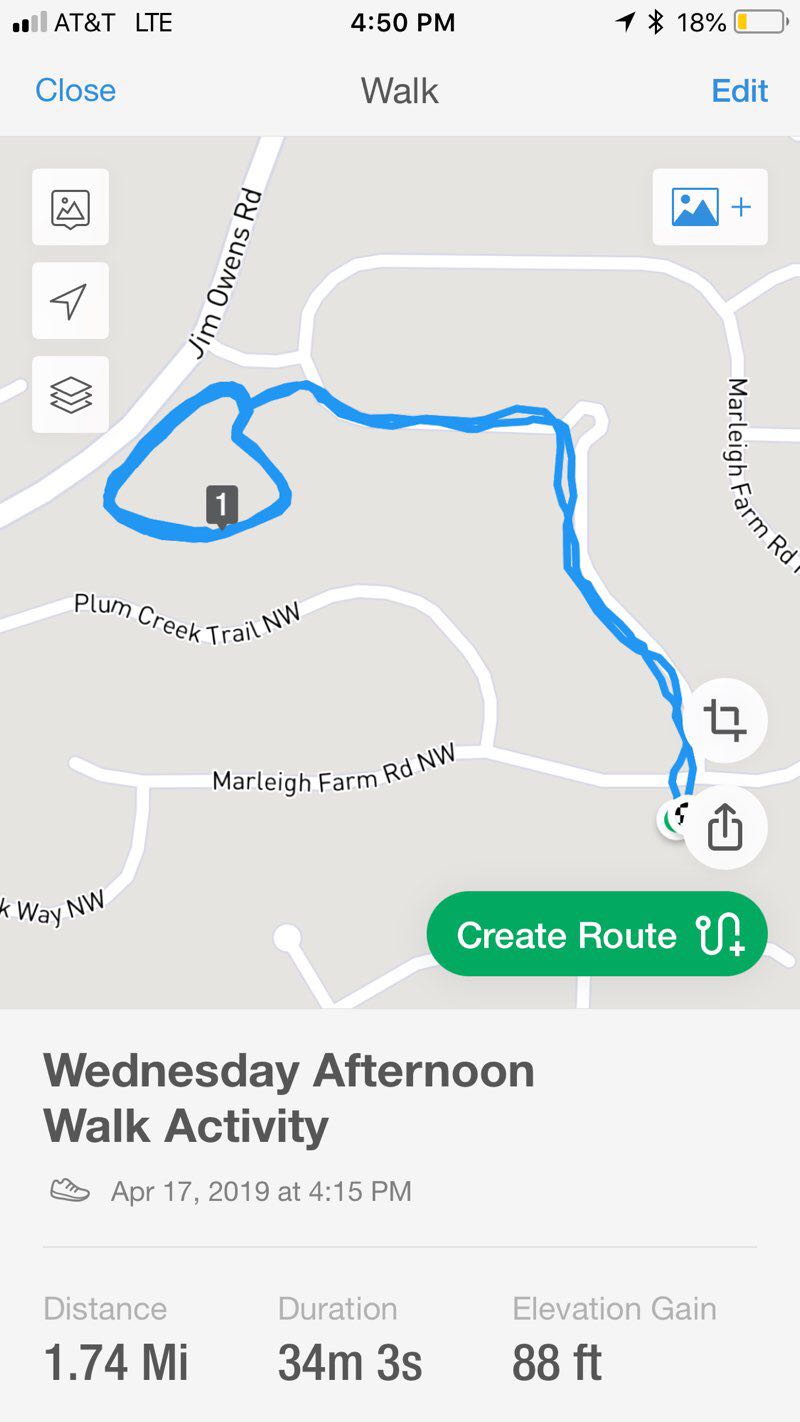Tap the Create Route button
This screenshot has height=1422, width=800.
click(597, 935)
